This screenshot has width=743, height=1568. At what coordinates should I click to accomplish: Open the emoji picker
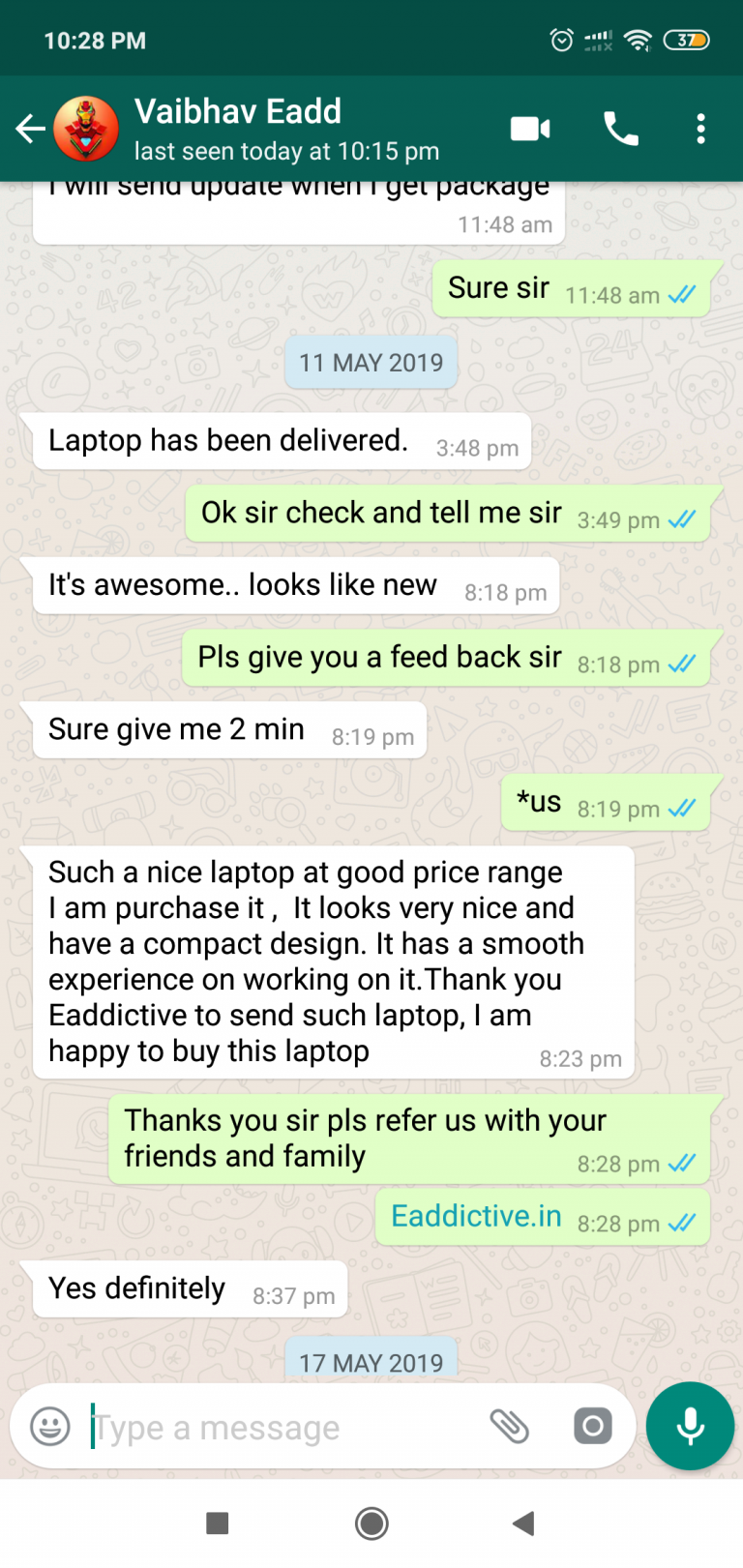coord(49,1426)
